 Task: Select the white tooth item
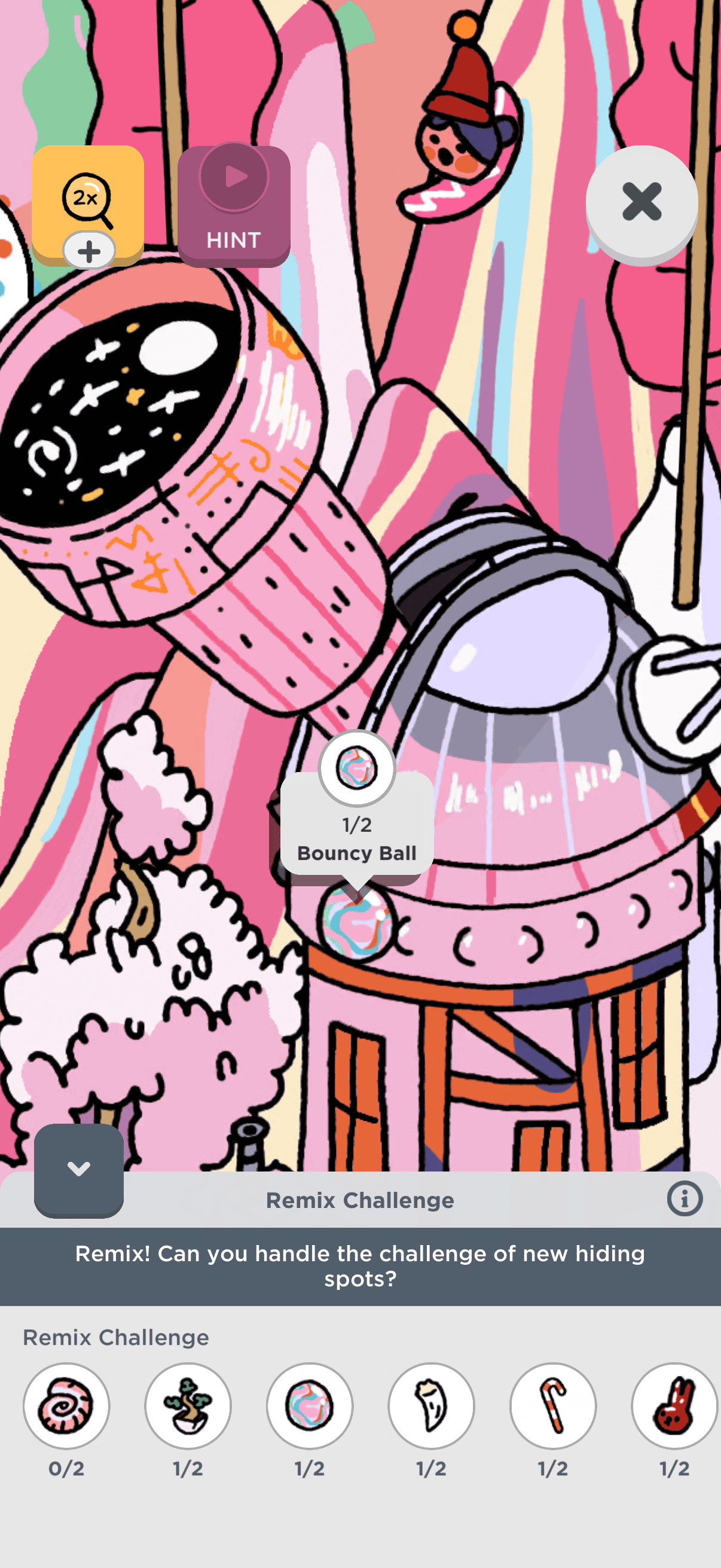[432, 1405]
